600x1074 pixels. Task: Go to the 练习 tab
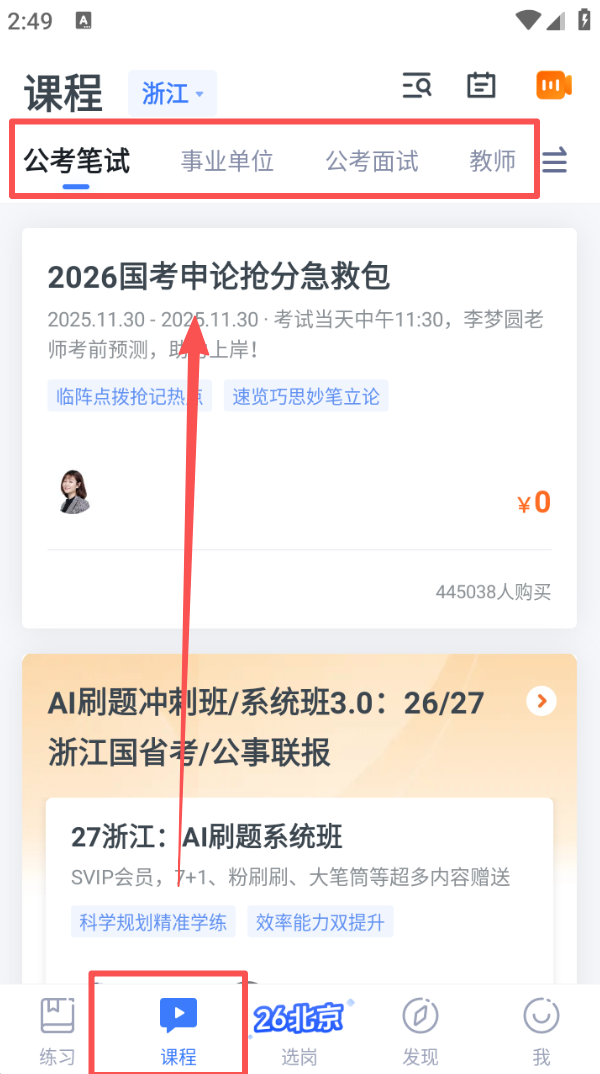57,1030
